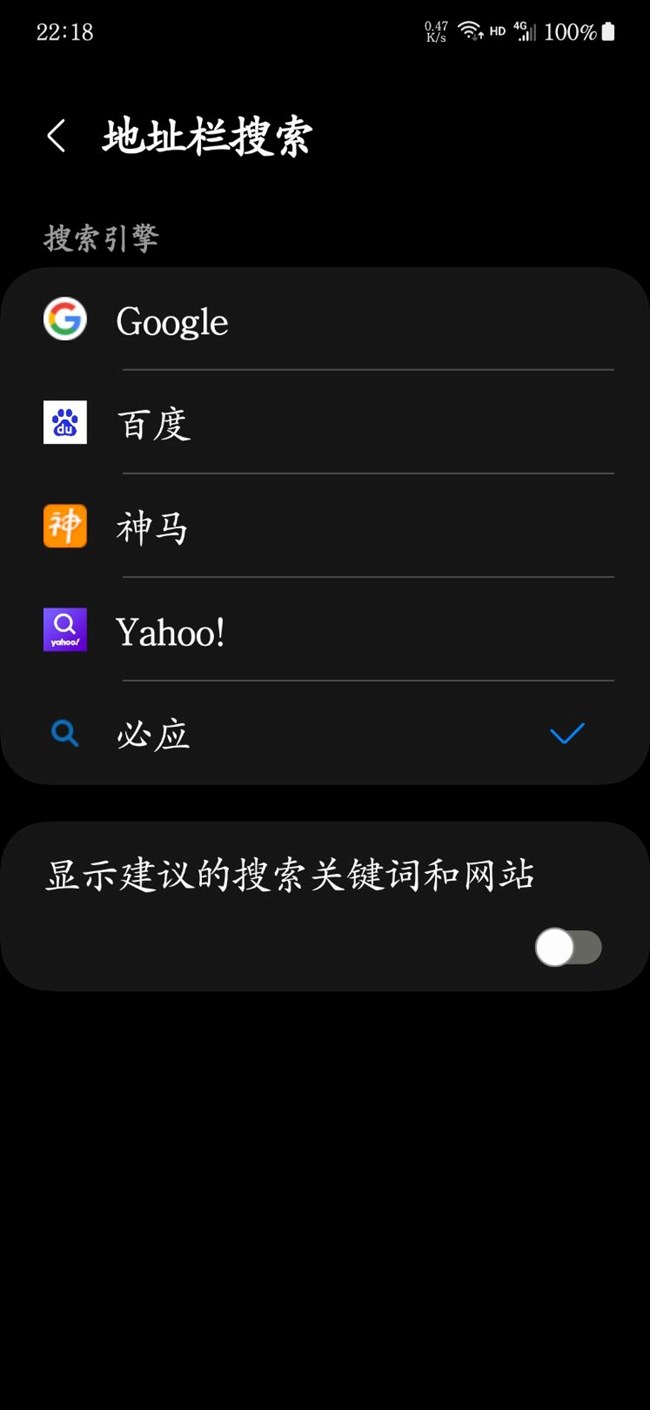Enable 显示建议的搜索关键词和网站 switch
650x1410 pixels.
coord(568,947)
